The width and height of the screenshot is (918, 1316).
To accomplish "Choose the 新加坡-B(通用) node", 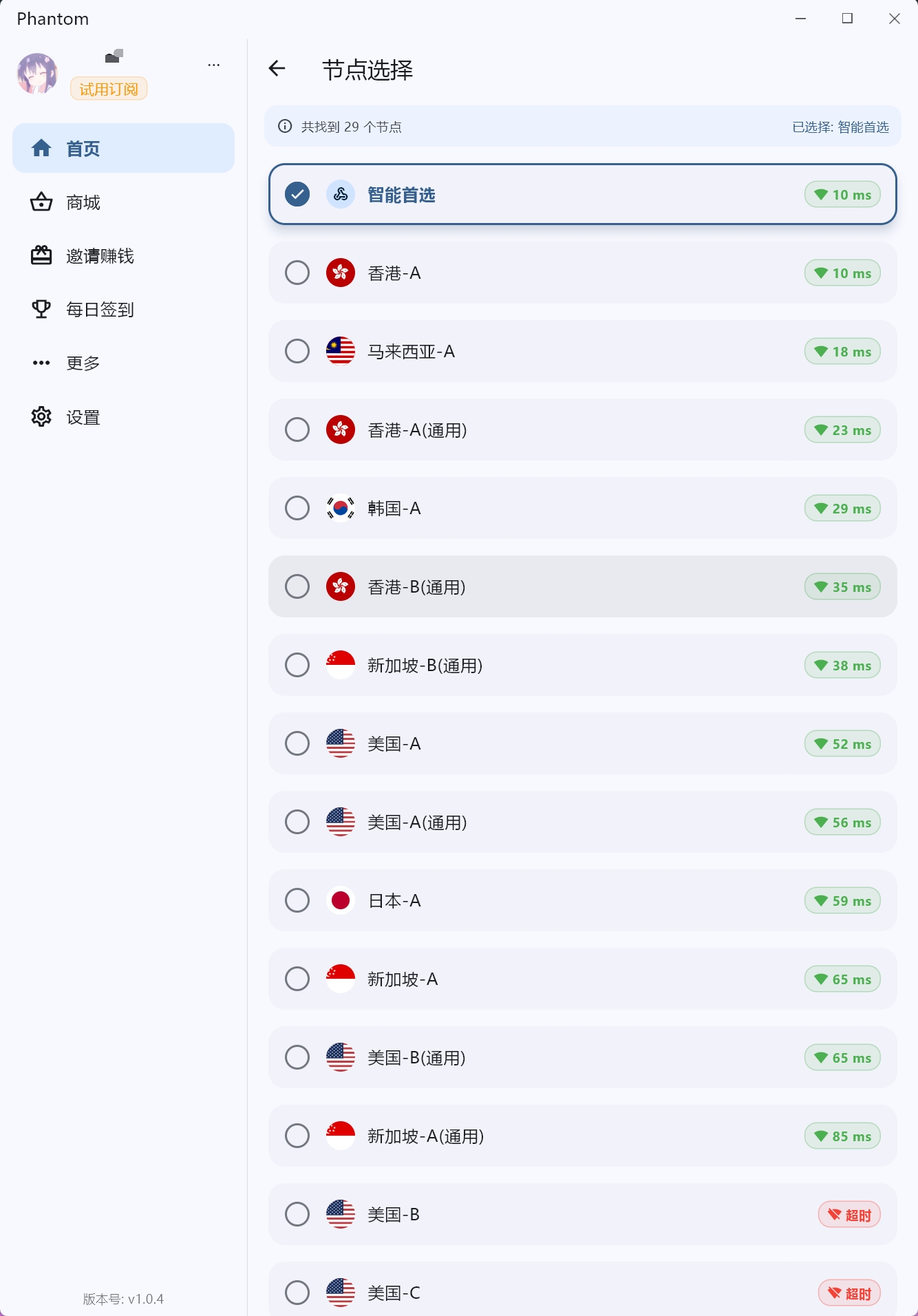I will pos(582,666).
